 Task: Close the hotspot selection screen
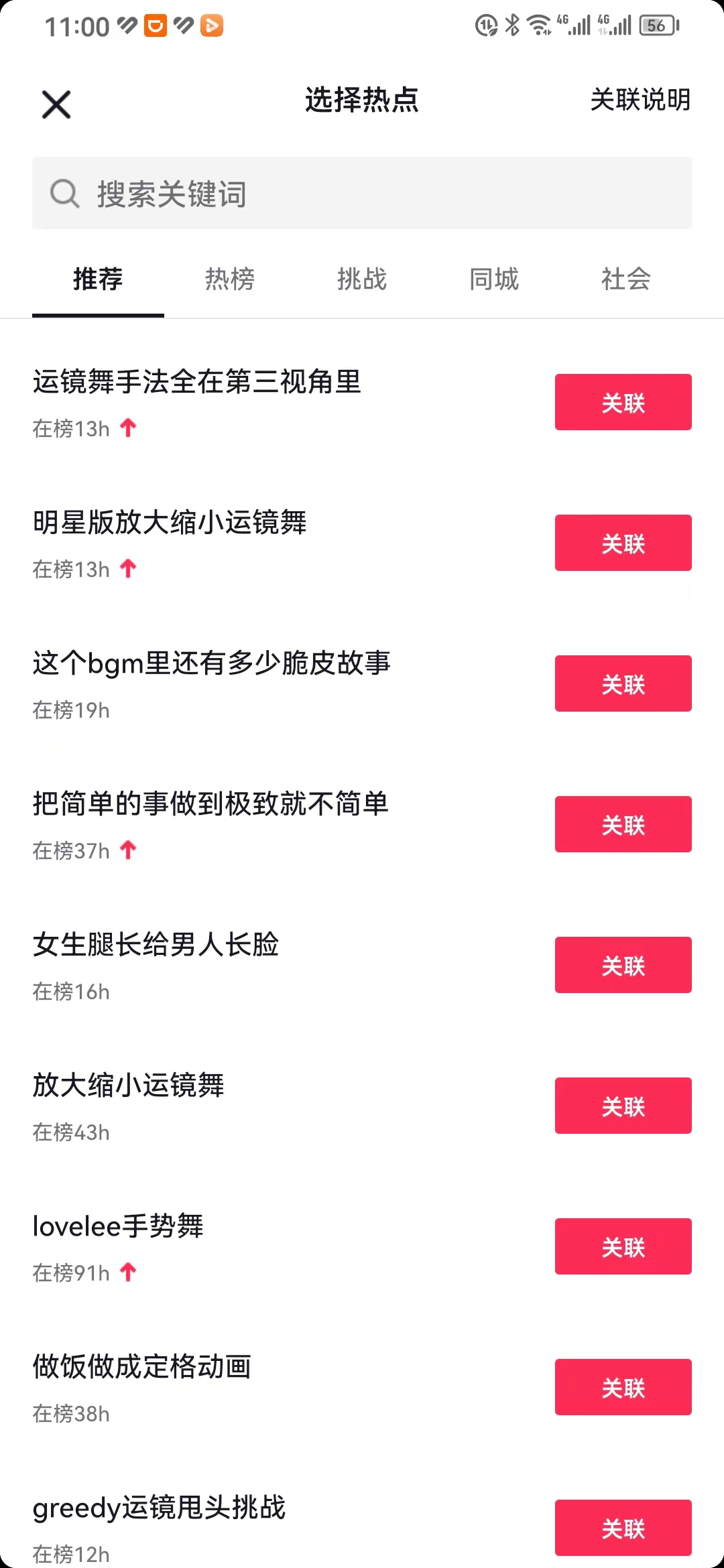(55, 104)
